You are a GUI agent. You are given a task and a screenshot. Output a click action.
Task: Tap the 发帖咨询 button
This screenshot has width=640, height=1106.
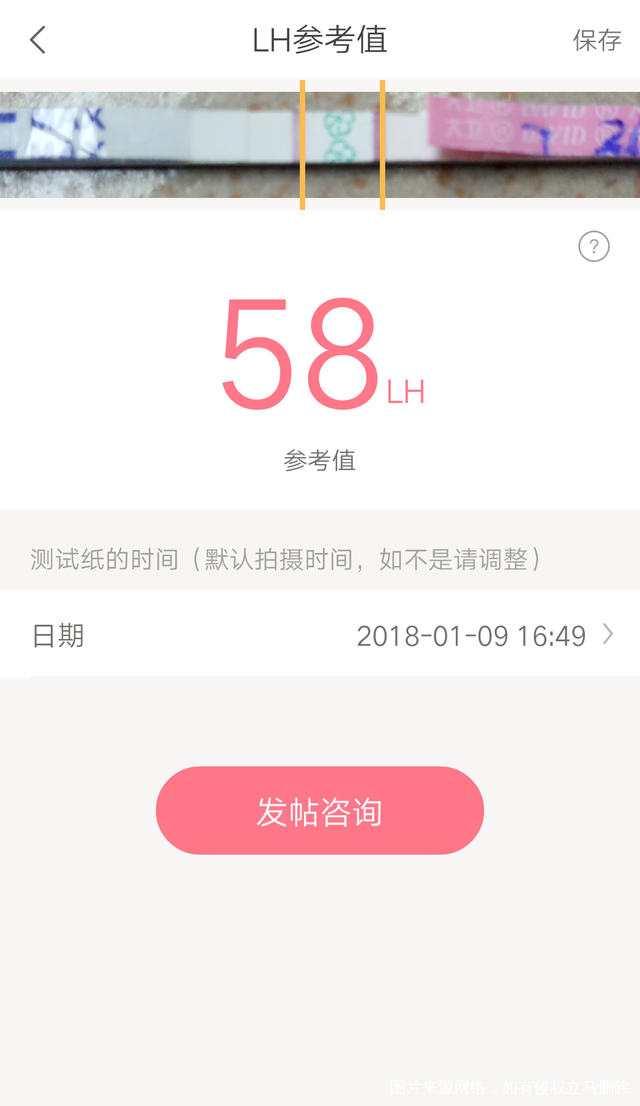click(x=320, y=811)
